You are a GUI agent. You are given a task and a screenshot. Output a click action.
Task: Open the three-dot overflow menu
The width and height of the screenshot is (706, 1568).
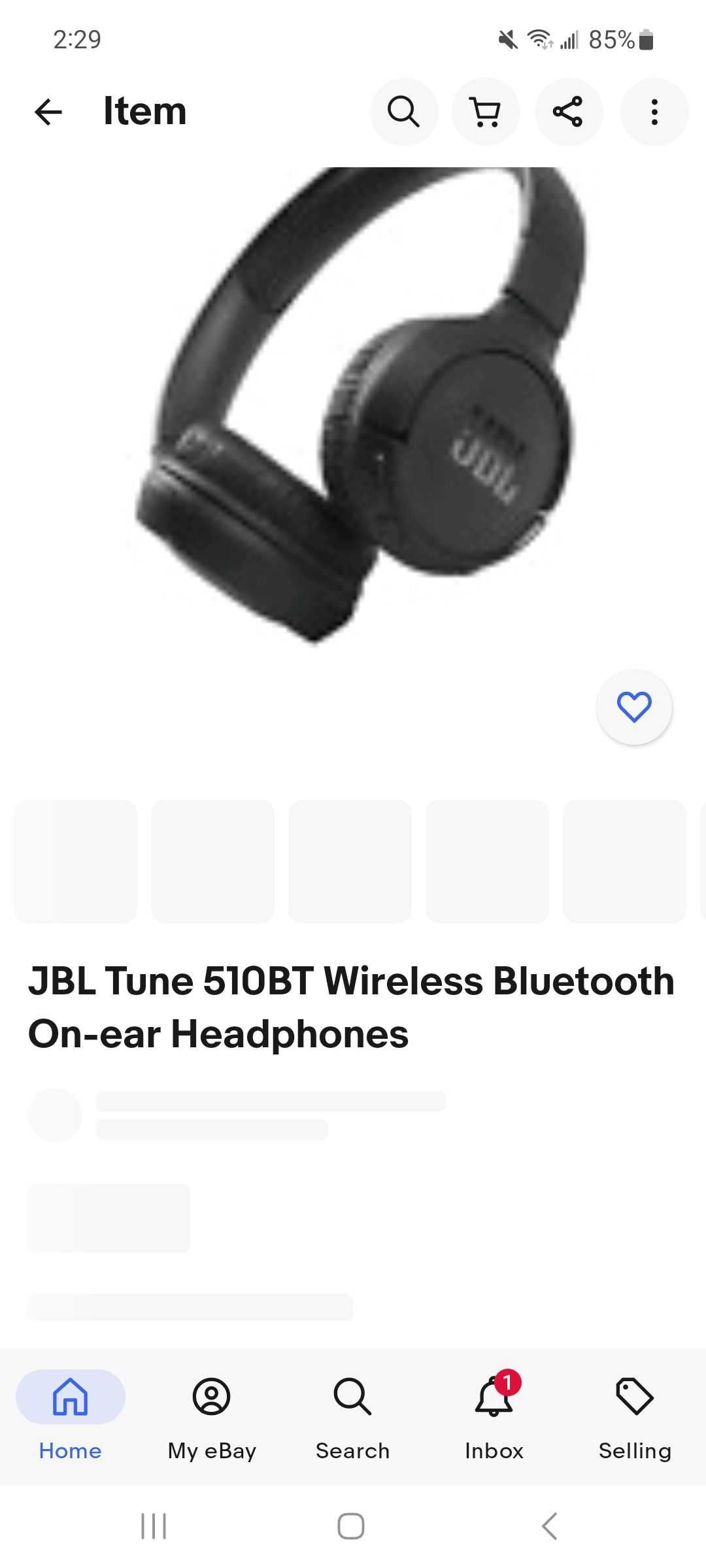pyautogui.click(x=654, y=112)
